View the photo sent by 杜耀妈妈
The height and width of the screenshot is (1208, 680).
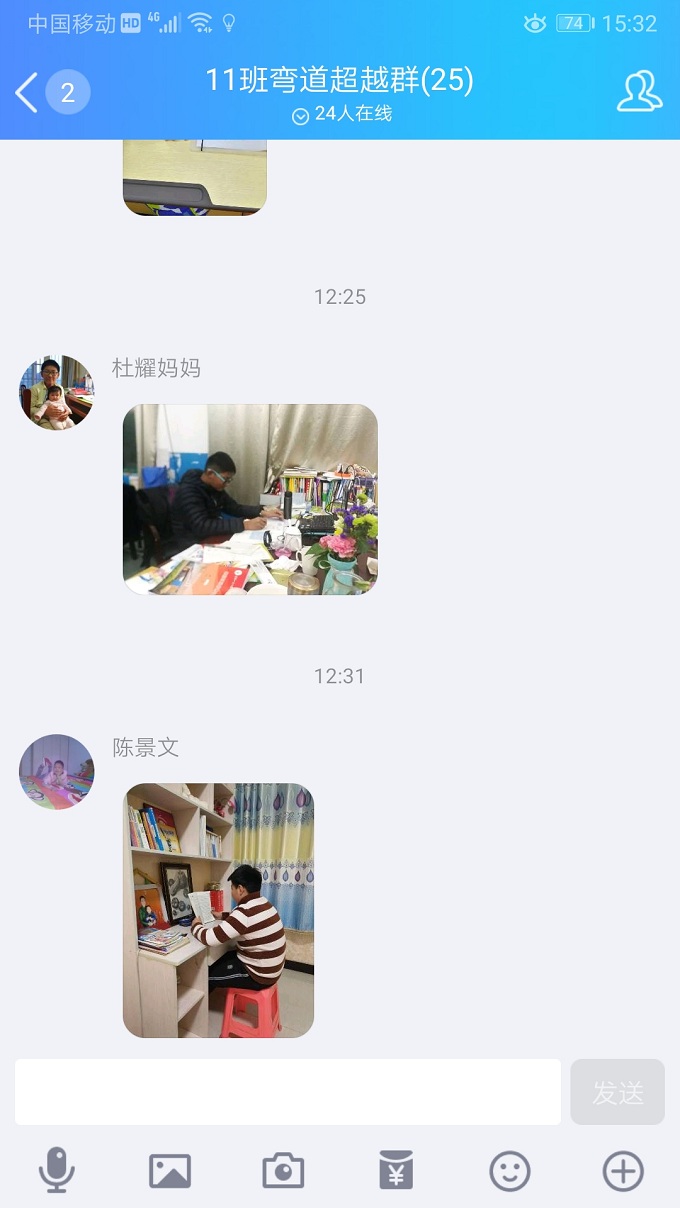(250, 499)
